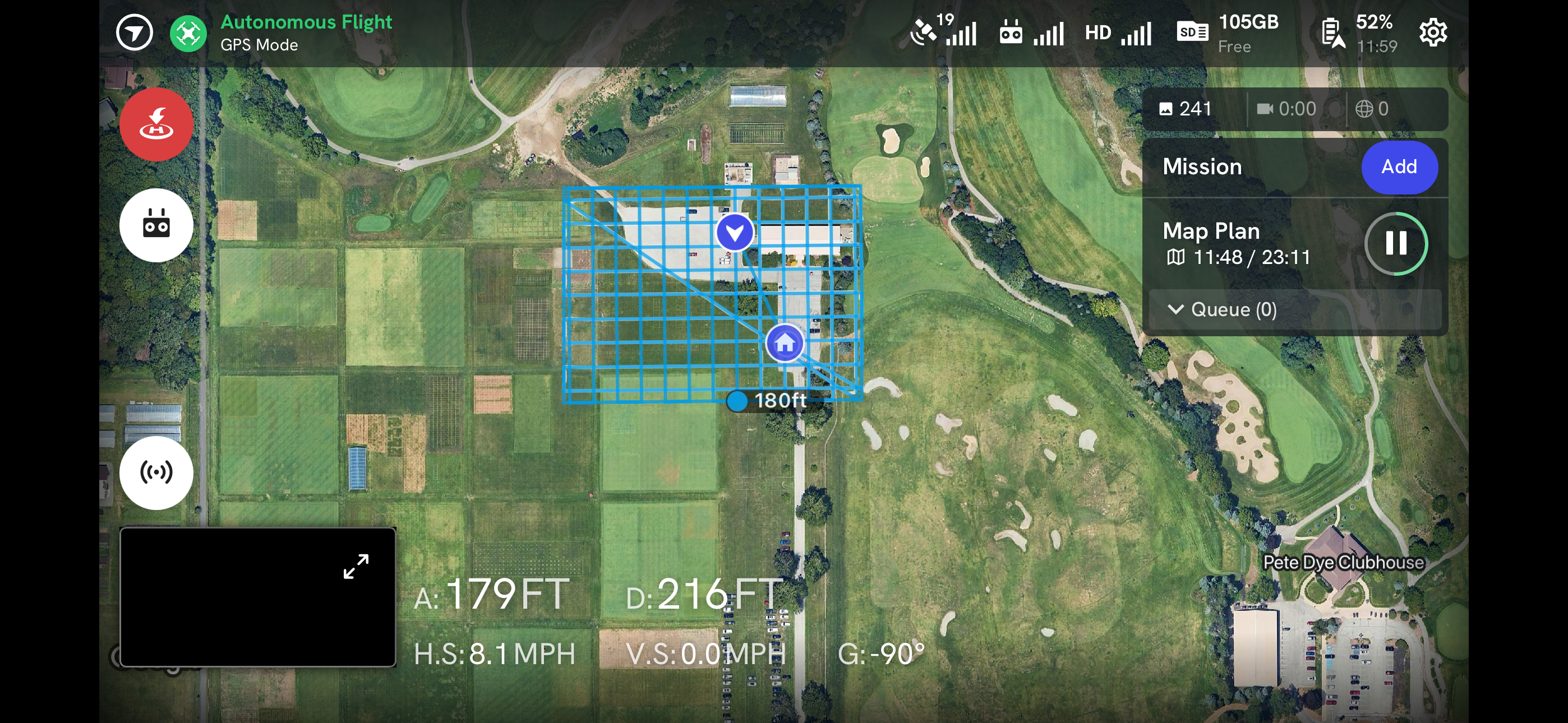Tap the home point marker on map
This screenshot has width=1568, height=723.
click(785, 344)
